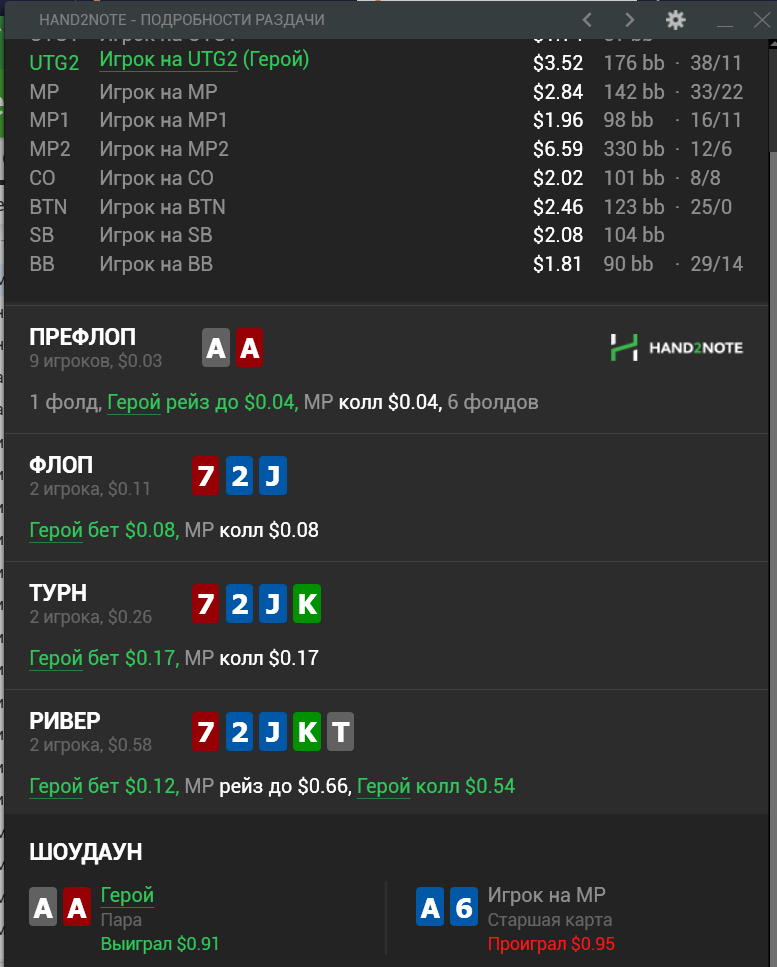Screen dimensions: 777x967
Task: Open Герой link before бет $0.12 on river
Action: click(x=56, y=786)
